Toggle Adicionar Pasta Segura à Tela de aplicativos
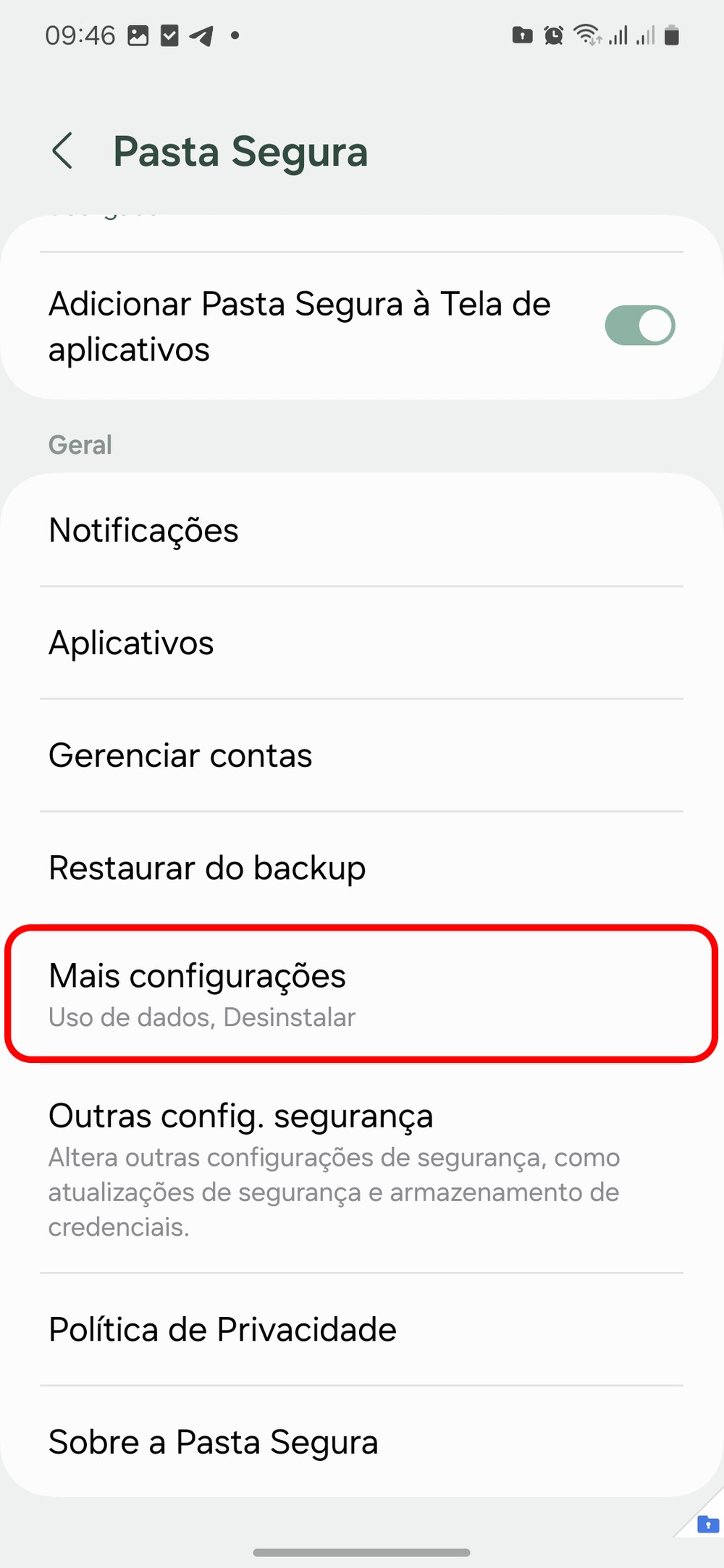The height and width of the screenshot is (1568, 724). pyautogui.click(x=639, y=326)
